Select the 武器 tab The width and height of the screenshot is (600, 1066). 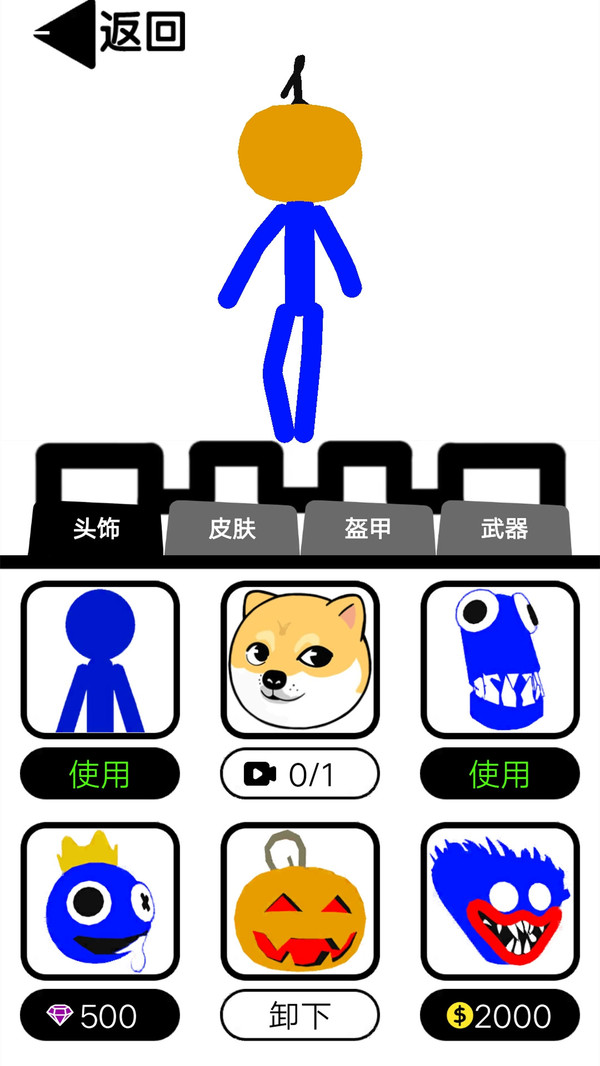point(504,528)
